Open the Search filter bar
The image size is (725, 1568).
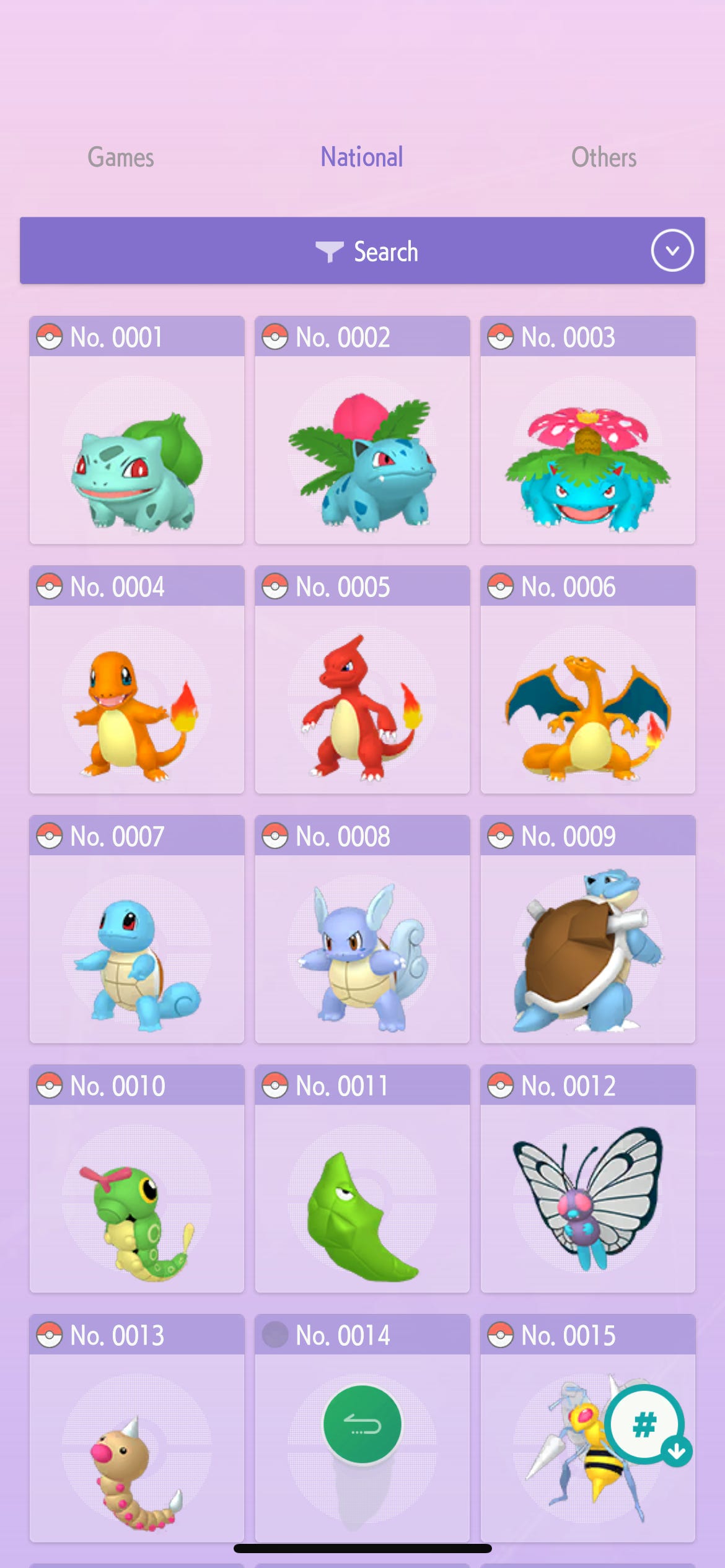click(x=362, y=251)
